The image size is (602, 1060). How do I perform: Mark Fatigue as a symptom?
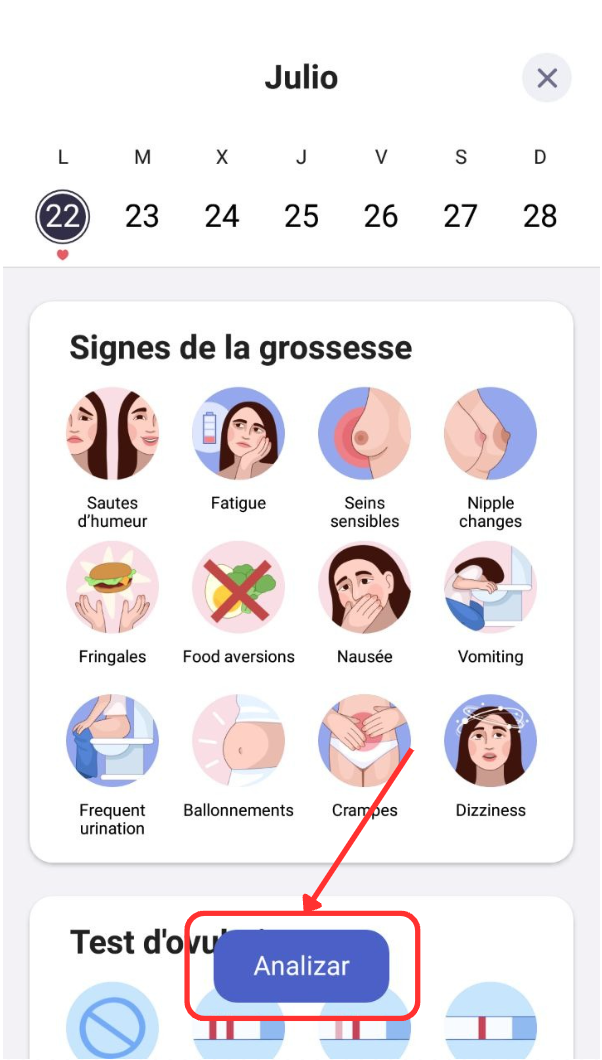238,435
